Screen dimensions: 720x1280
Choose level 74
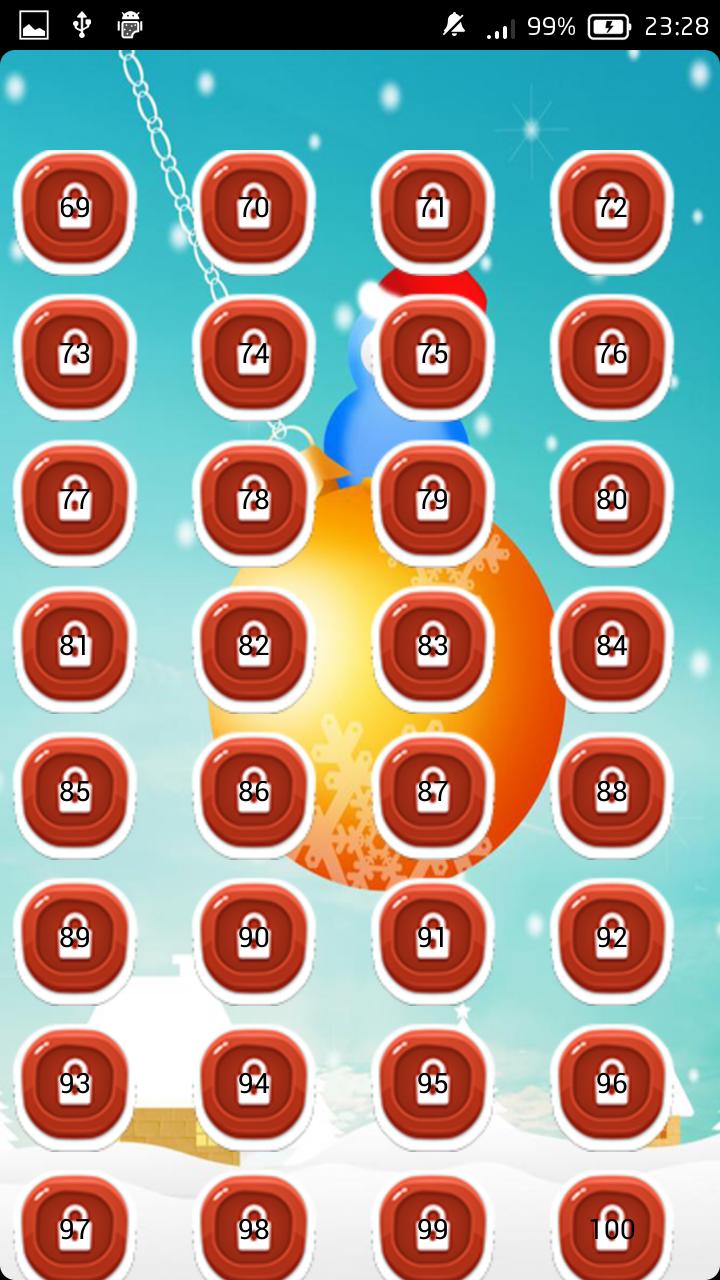[254, 356]
